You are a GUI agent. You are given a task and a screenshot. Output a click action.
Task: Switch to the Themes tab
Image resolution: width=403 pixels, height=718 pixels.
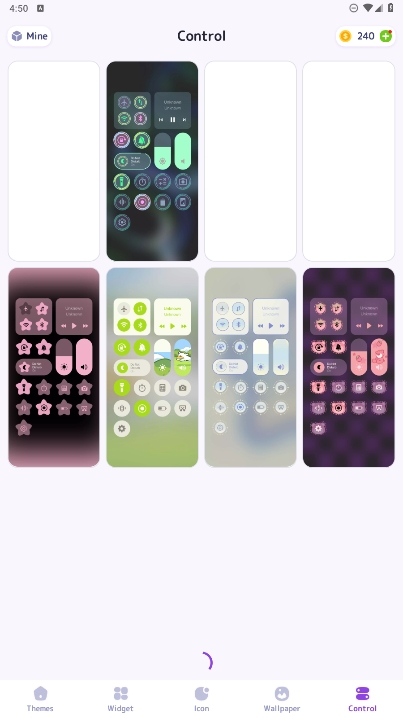(40, 699)
